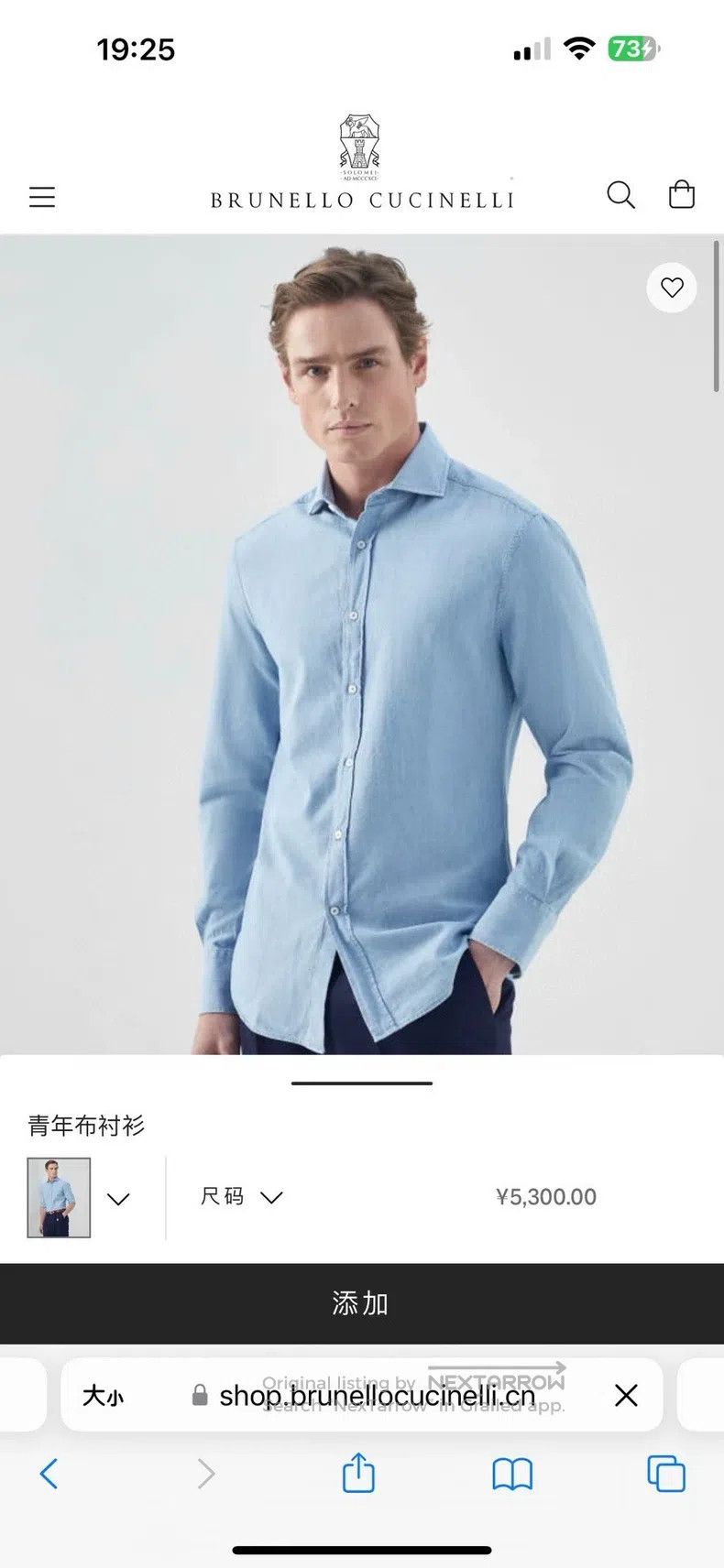Open the search icon

tap(620, 194)
